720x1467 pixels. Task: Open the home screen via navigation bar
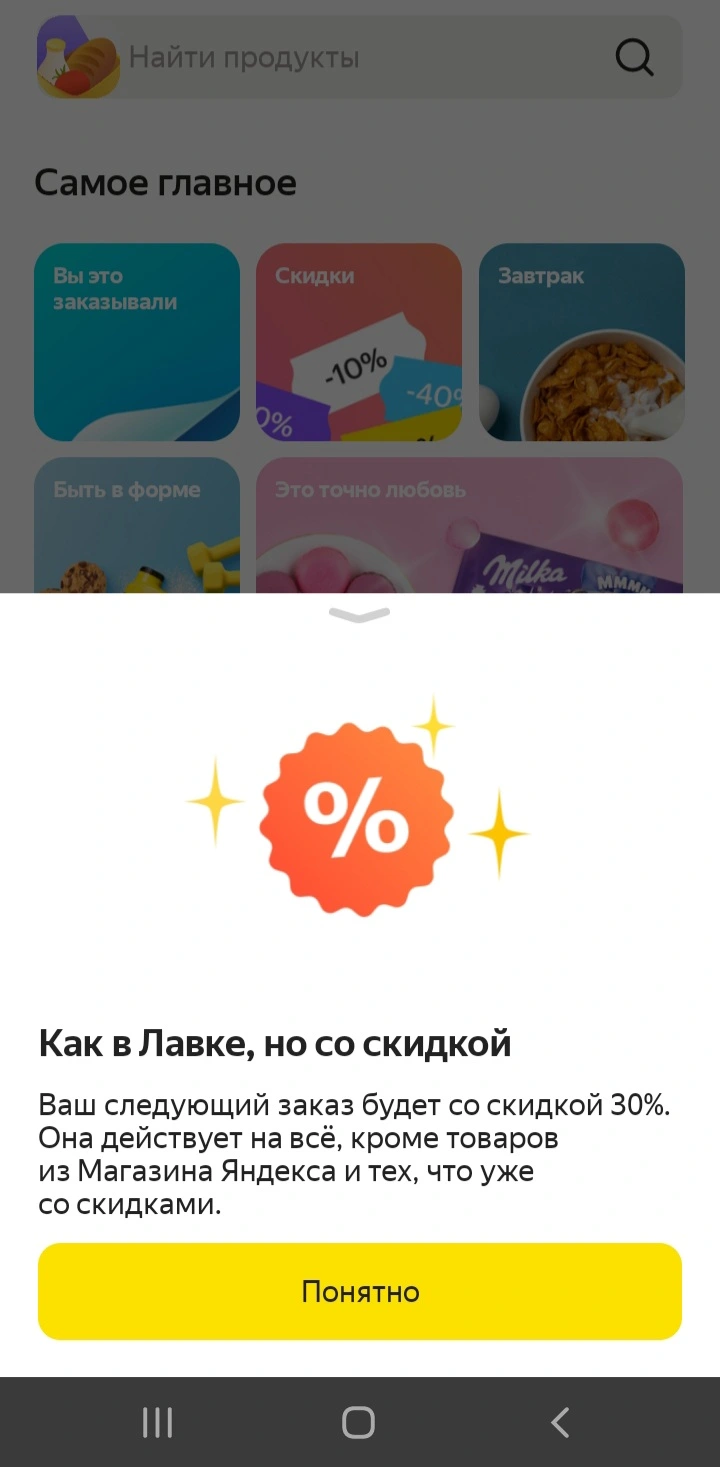[358, 1422]
